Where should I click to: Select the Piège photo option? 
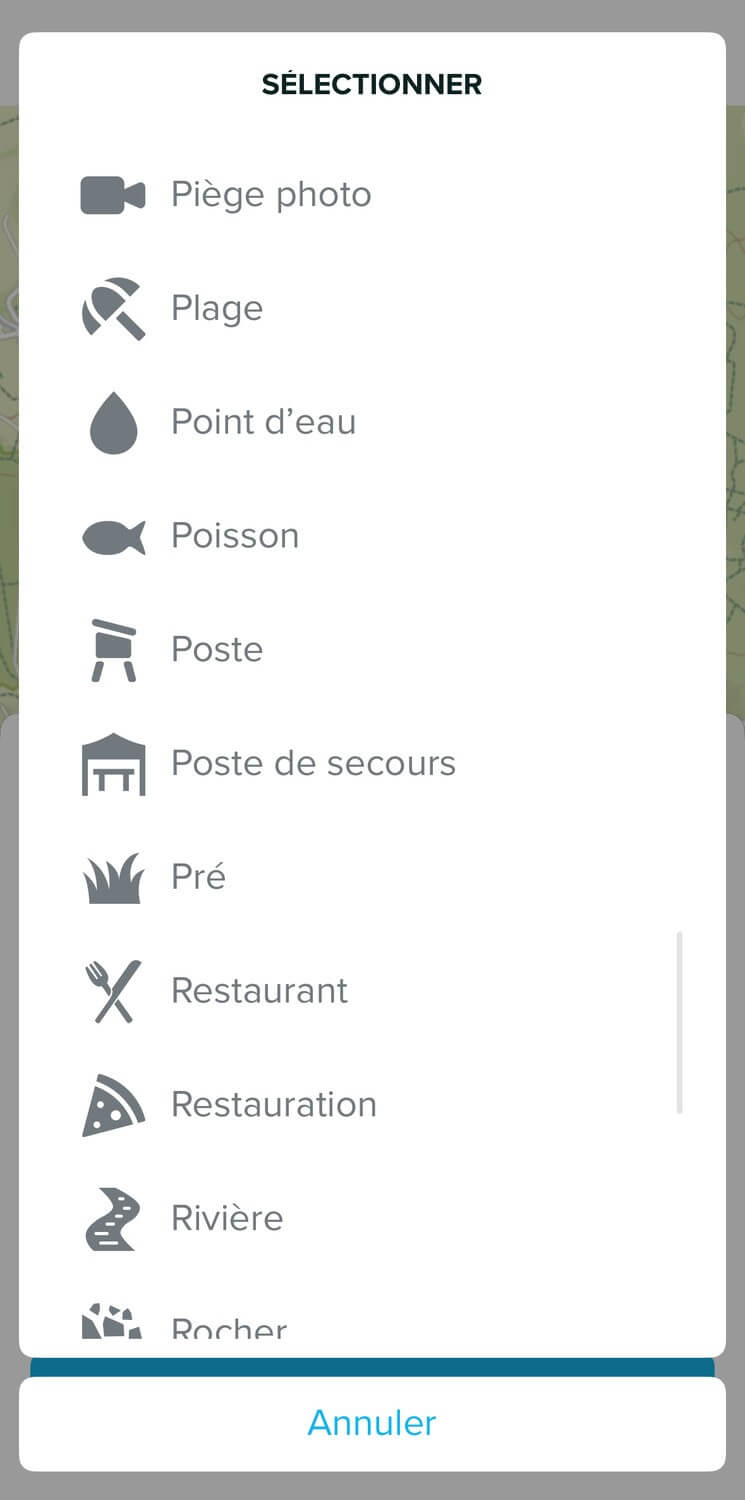point(372,194)
